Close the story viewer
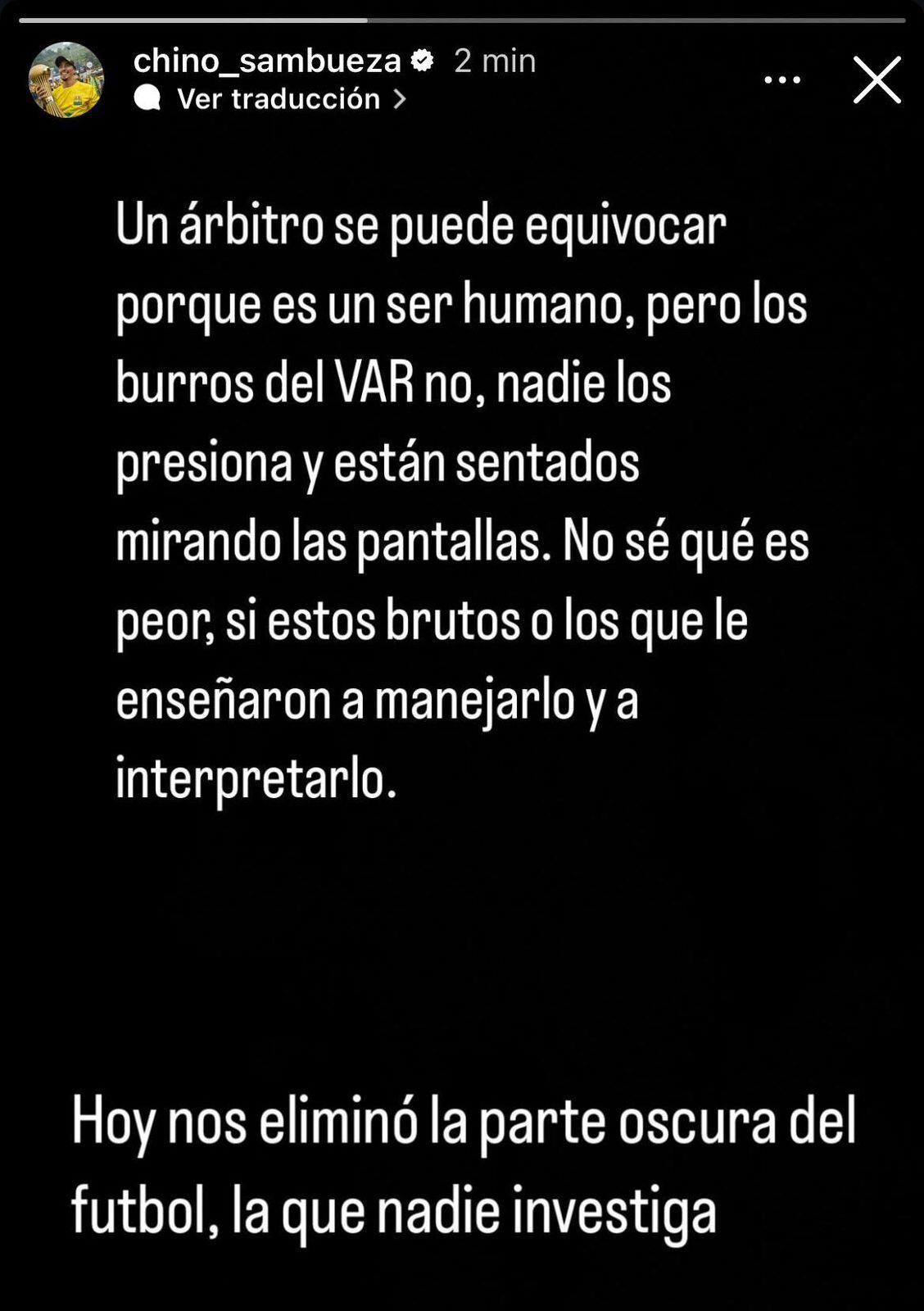Viewport: 924px width, 1311px height. 876,79
